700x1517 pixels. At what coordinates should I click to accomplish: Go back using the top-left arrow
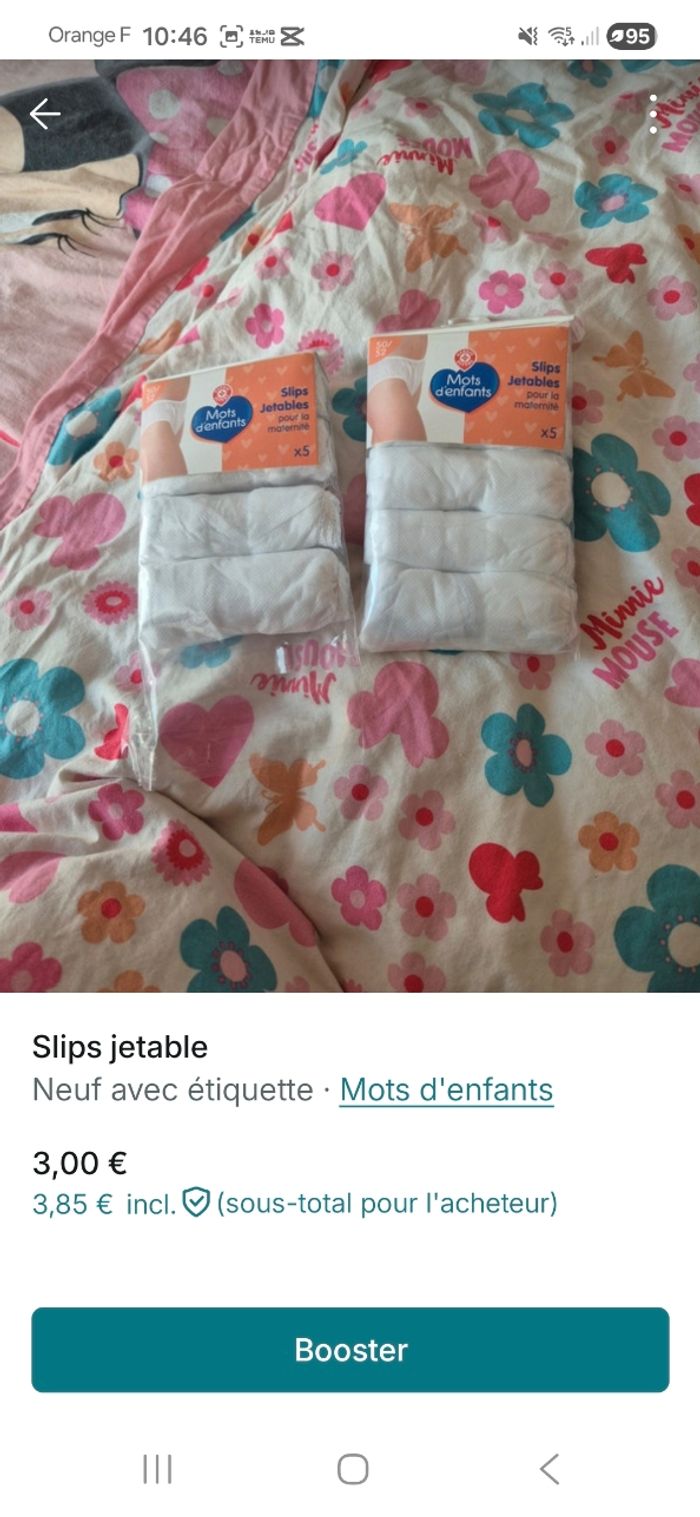pos(45,115)
